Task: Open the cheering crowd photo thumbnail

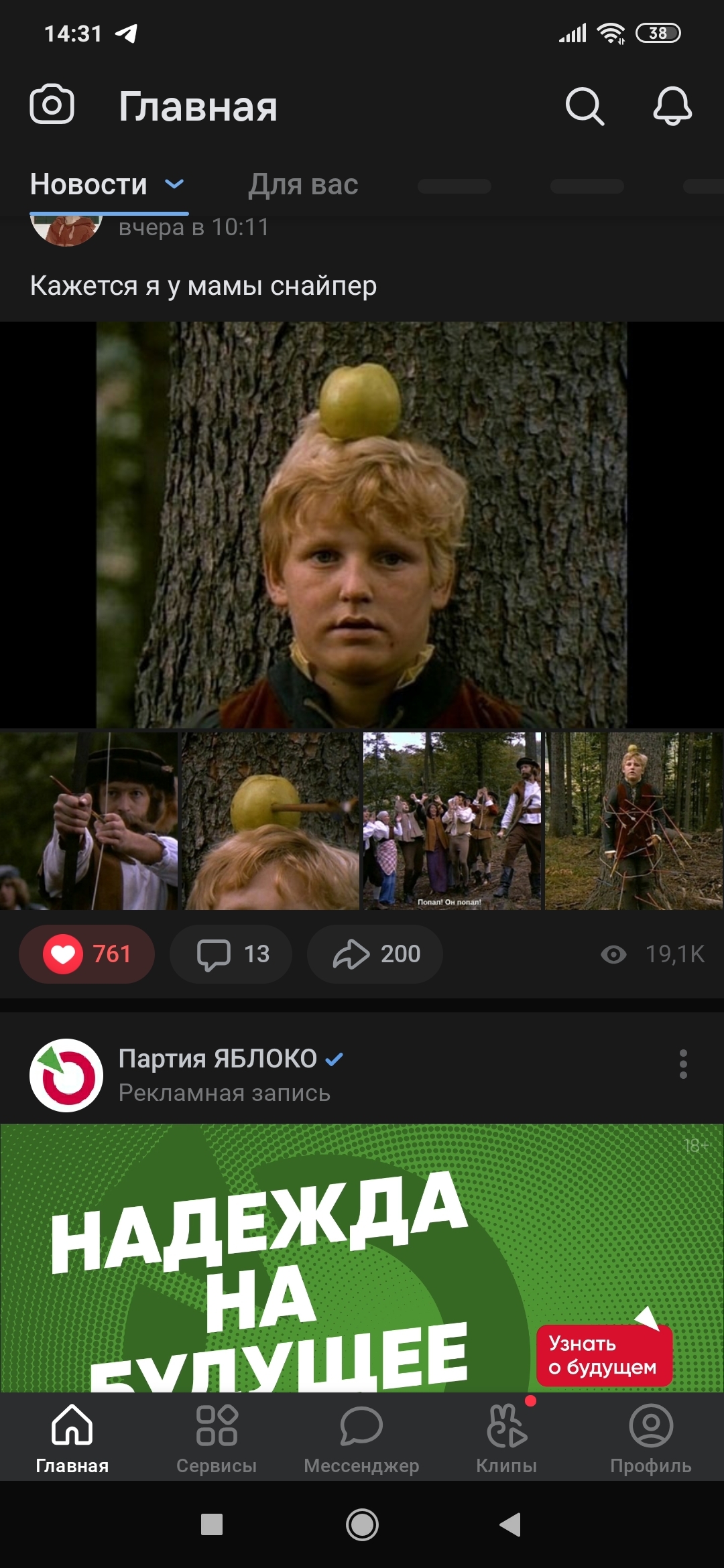Action: coord(452,821)
